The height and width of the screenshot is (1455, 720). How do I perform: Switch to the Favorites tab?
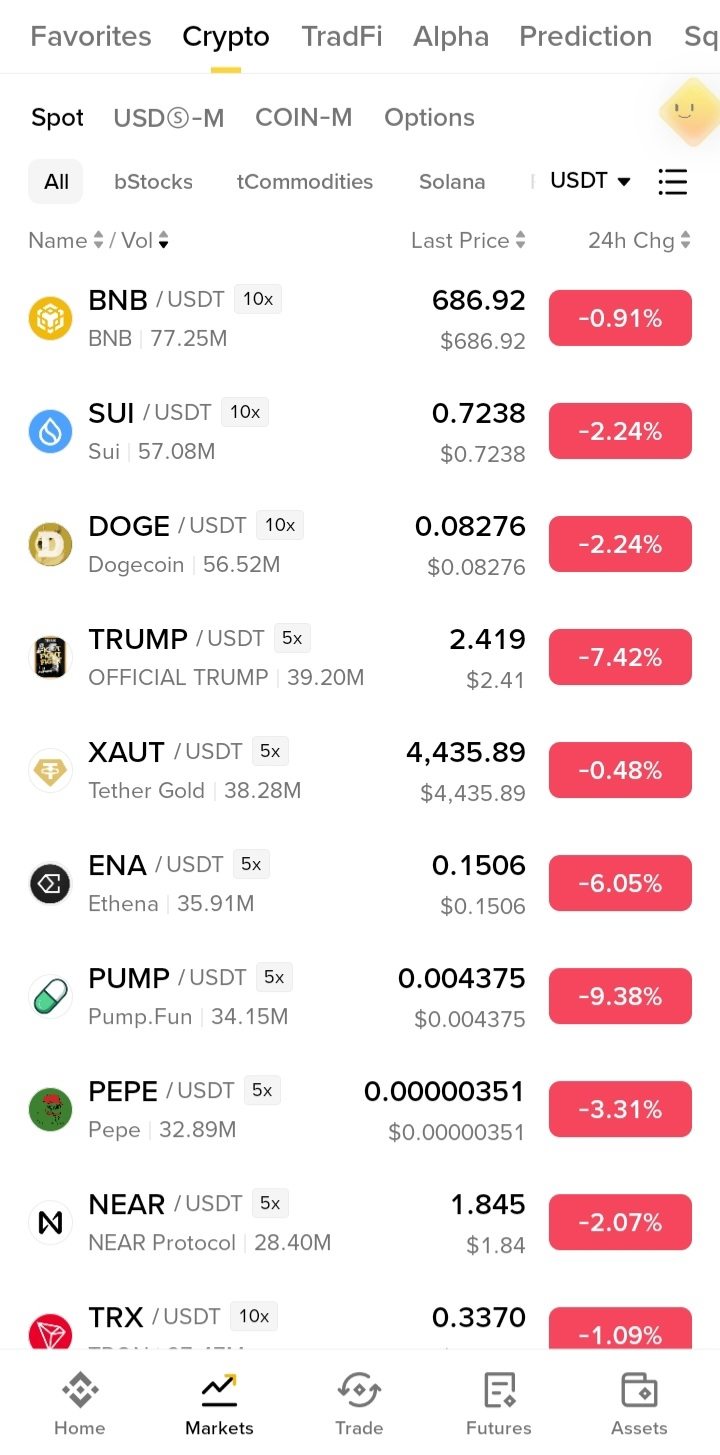pos(91,37)
